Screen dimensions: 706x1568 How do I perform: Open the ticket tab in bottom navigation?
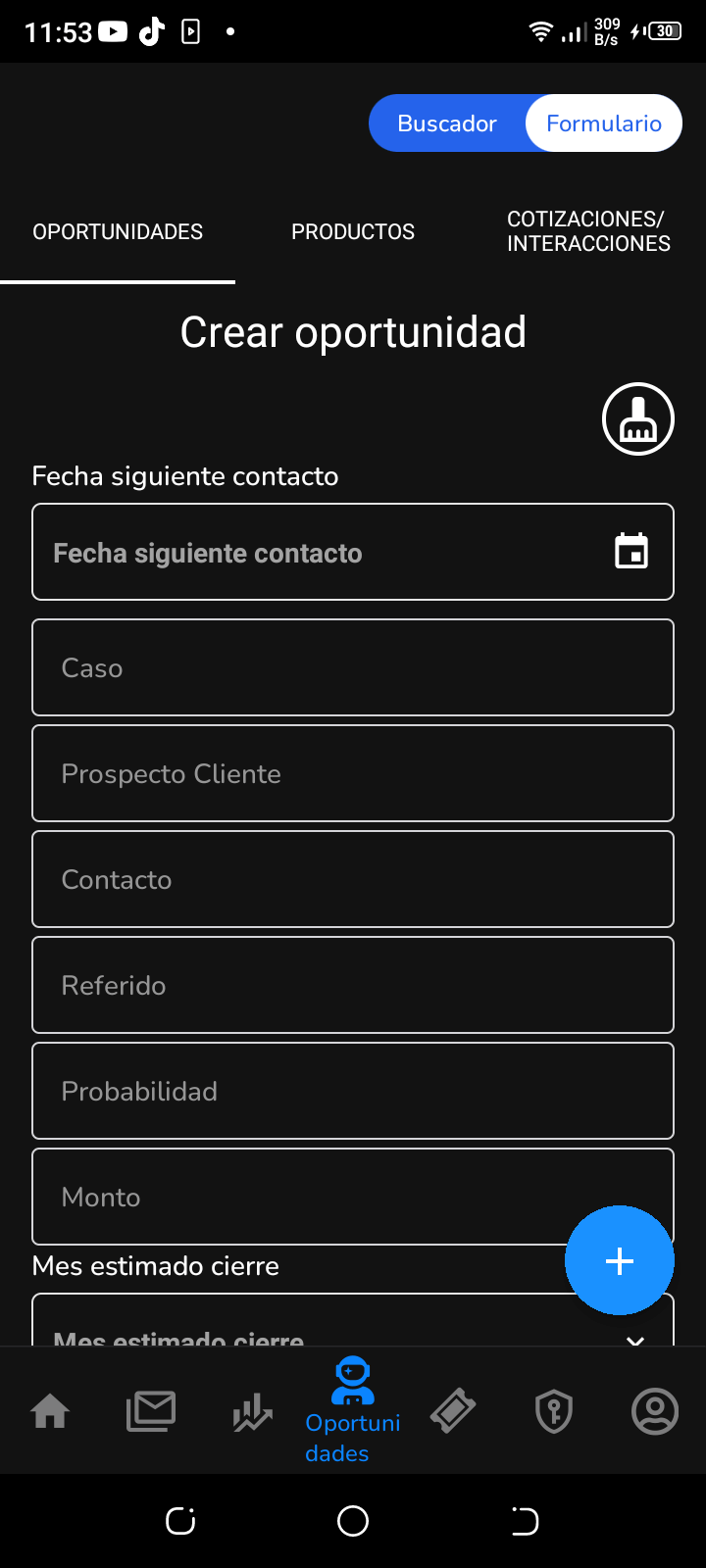point(453,1412)
